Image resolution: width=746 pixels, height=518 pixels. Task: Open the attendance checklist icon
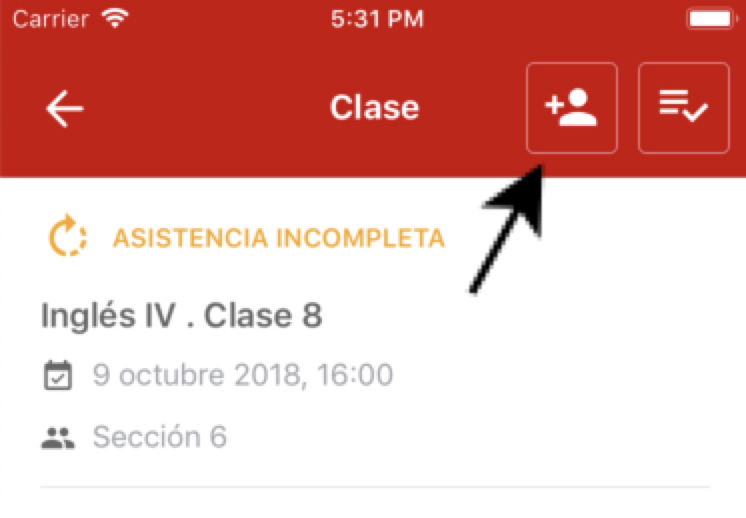tap(683, 108)
